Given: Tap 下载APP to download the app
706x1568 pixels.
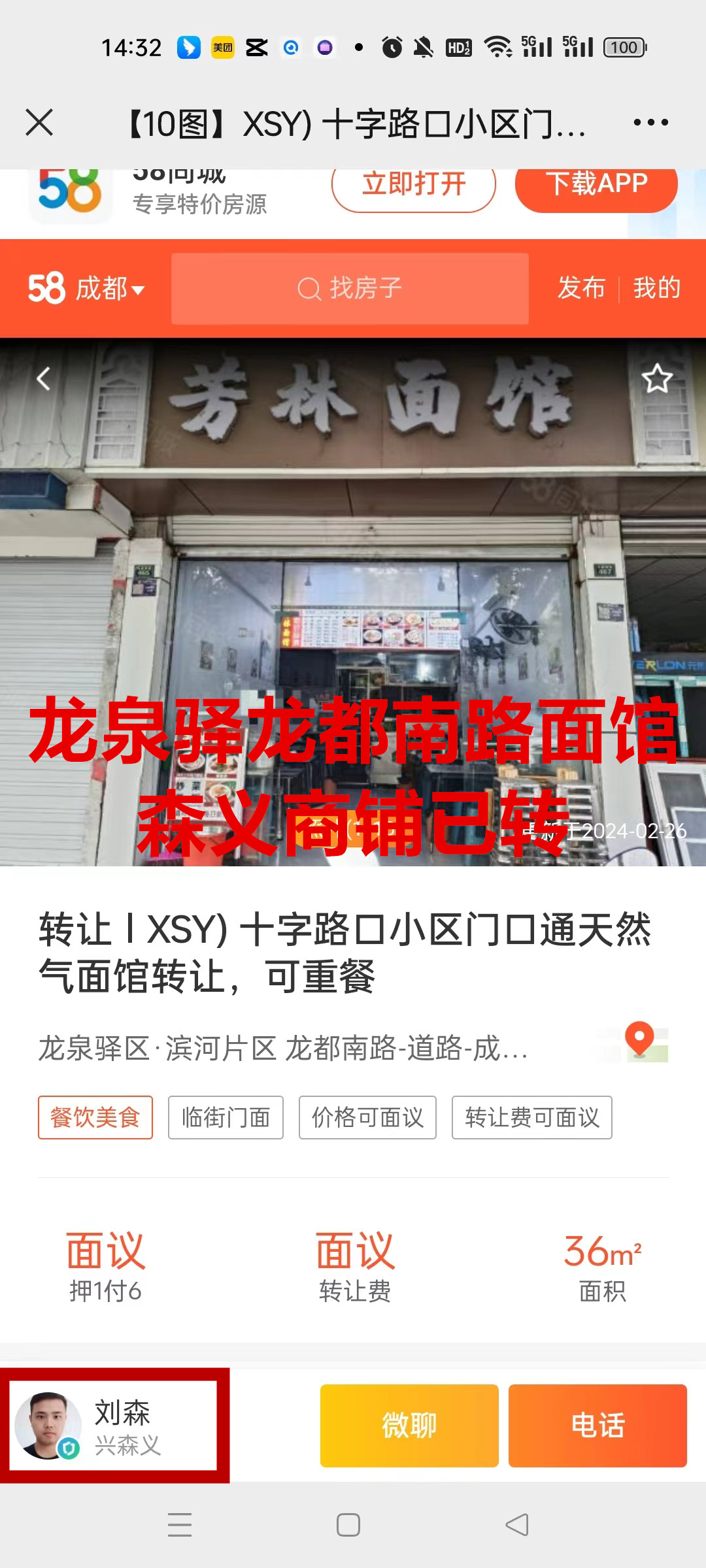Looking at the screenshot, I should pyautogui.click(x=596, y=186).
